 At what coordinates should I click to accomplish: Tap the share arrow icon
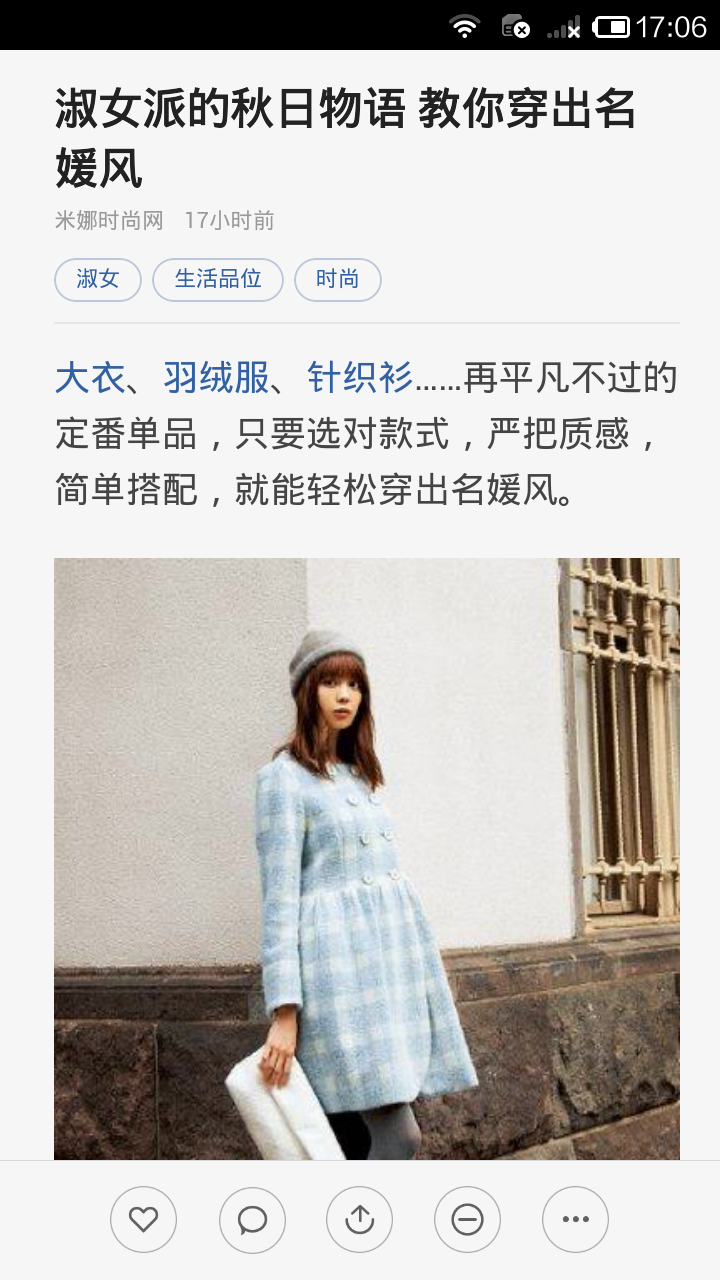359,1219
